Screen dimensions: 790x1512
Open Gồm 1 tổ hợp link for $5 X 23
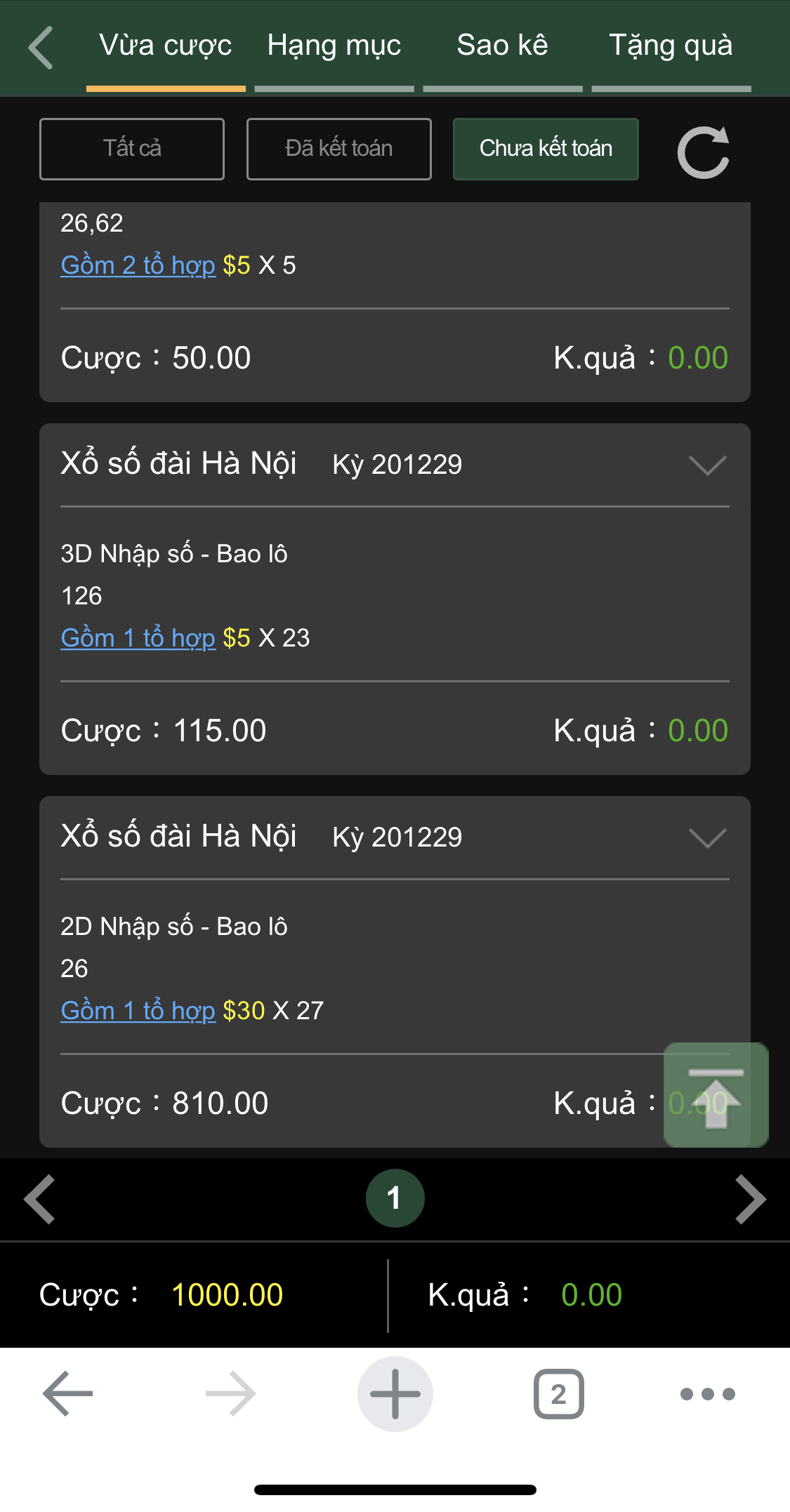pos(138,638)
